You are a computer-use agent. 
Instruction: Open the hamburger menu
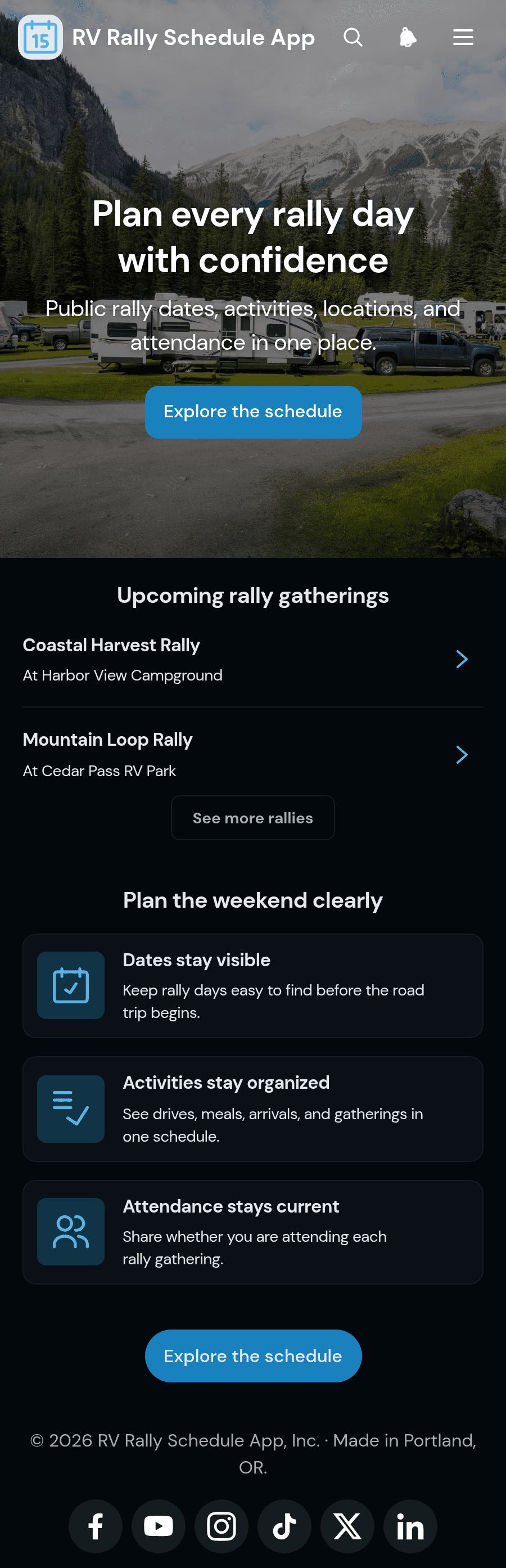pyautogui.click(x=463, y=37)
